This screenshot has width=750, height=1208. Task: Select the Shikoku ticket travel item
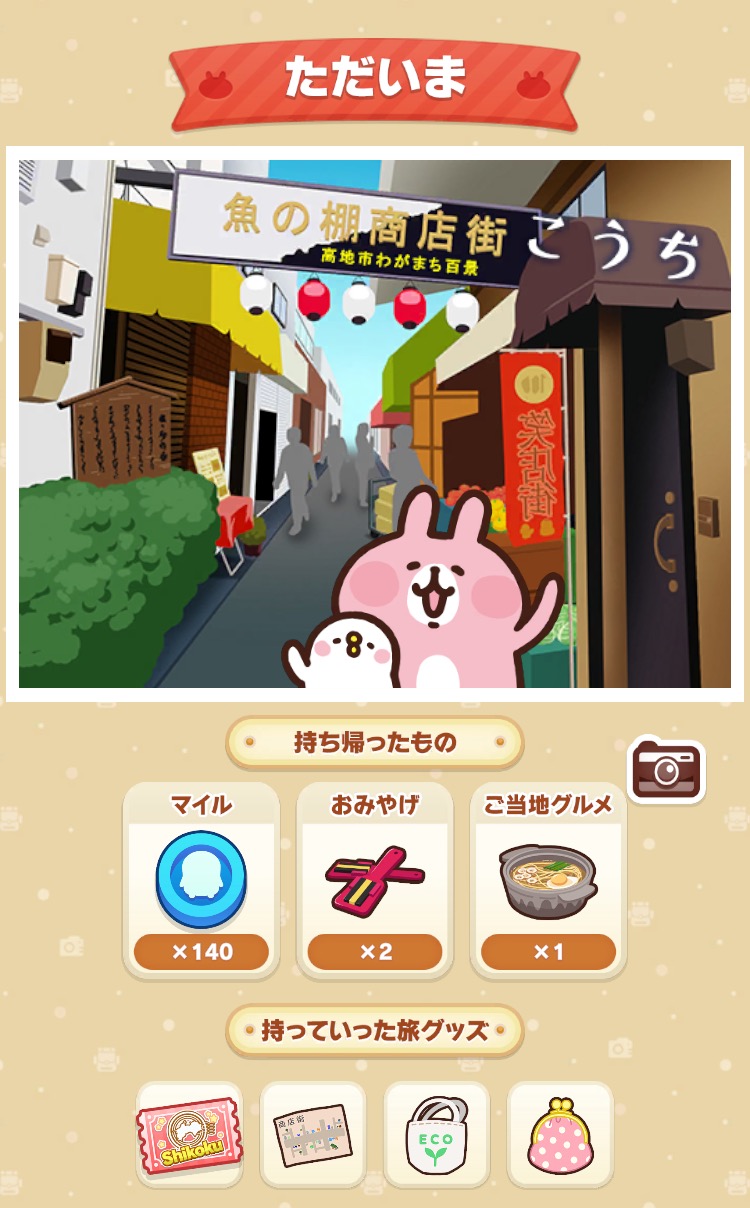coord(189,1134)
